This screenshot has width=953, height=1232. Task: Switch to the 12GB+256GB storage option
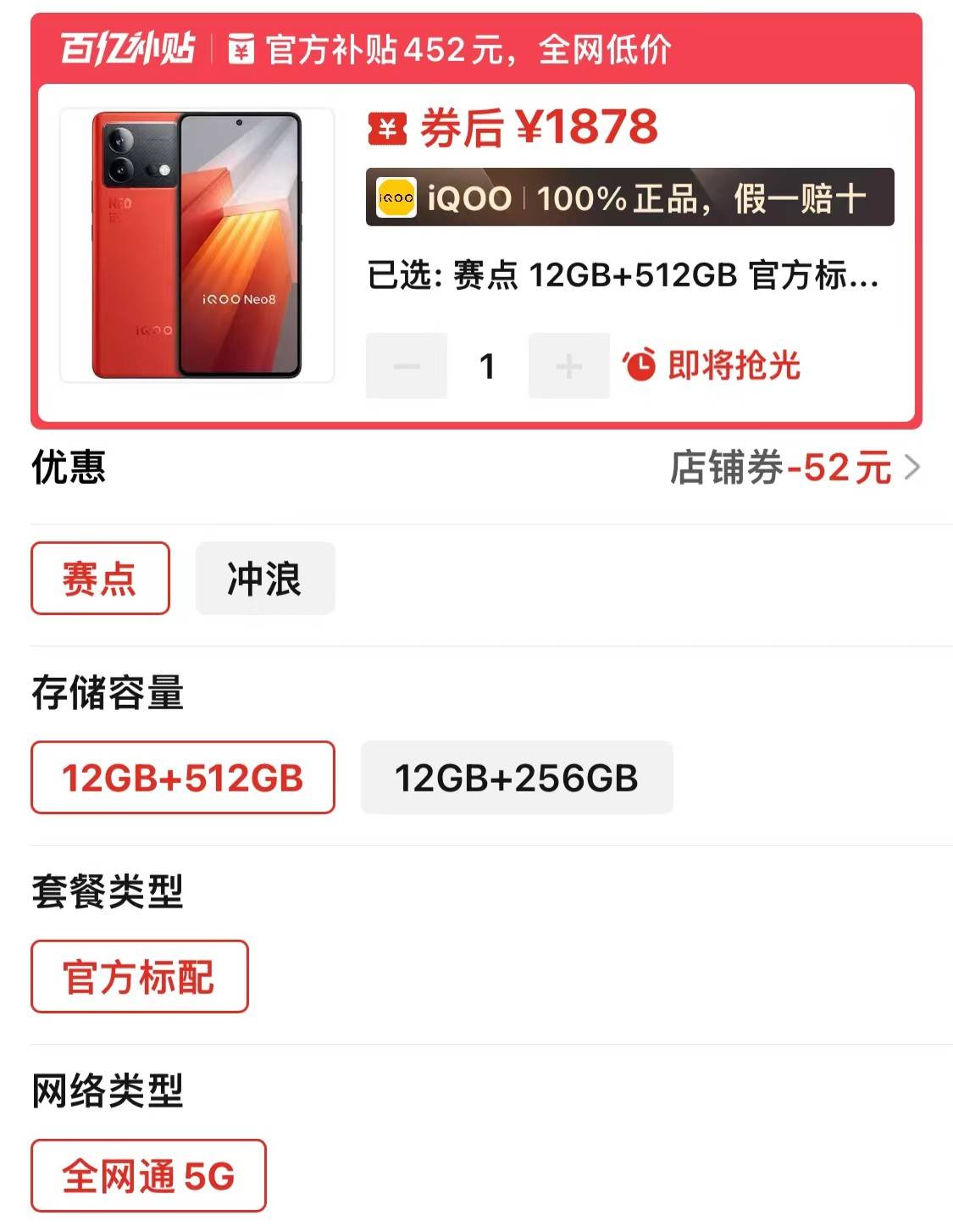pyautogui.click(x=517, y=778)
